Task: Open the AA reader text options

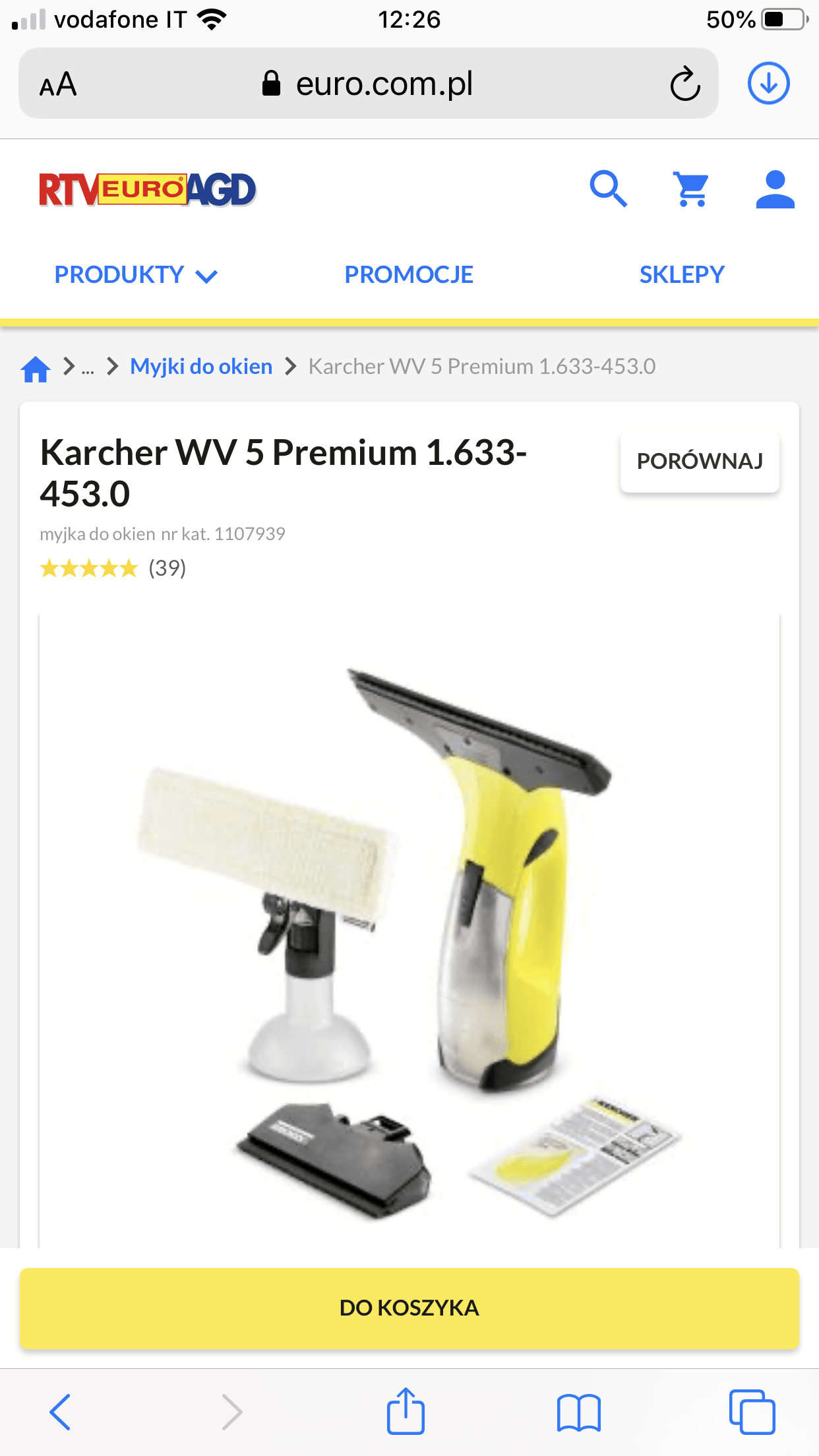Action: point(58,85)
